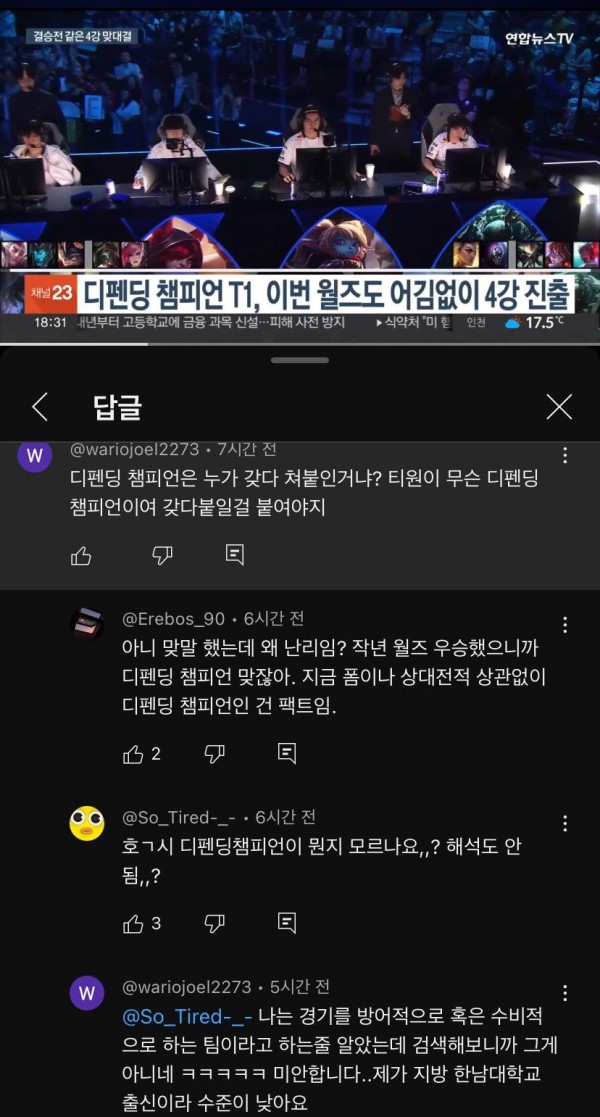Like the top comment asking about 디펜딩 챔피언

pos(82,555)
